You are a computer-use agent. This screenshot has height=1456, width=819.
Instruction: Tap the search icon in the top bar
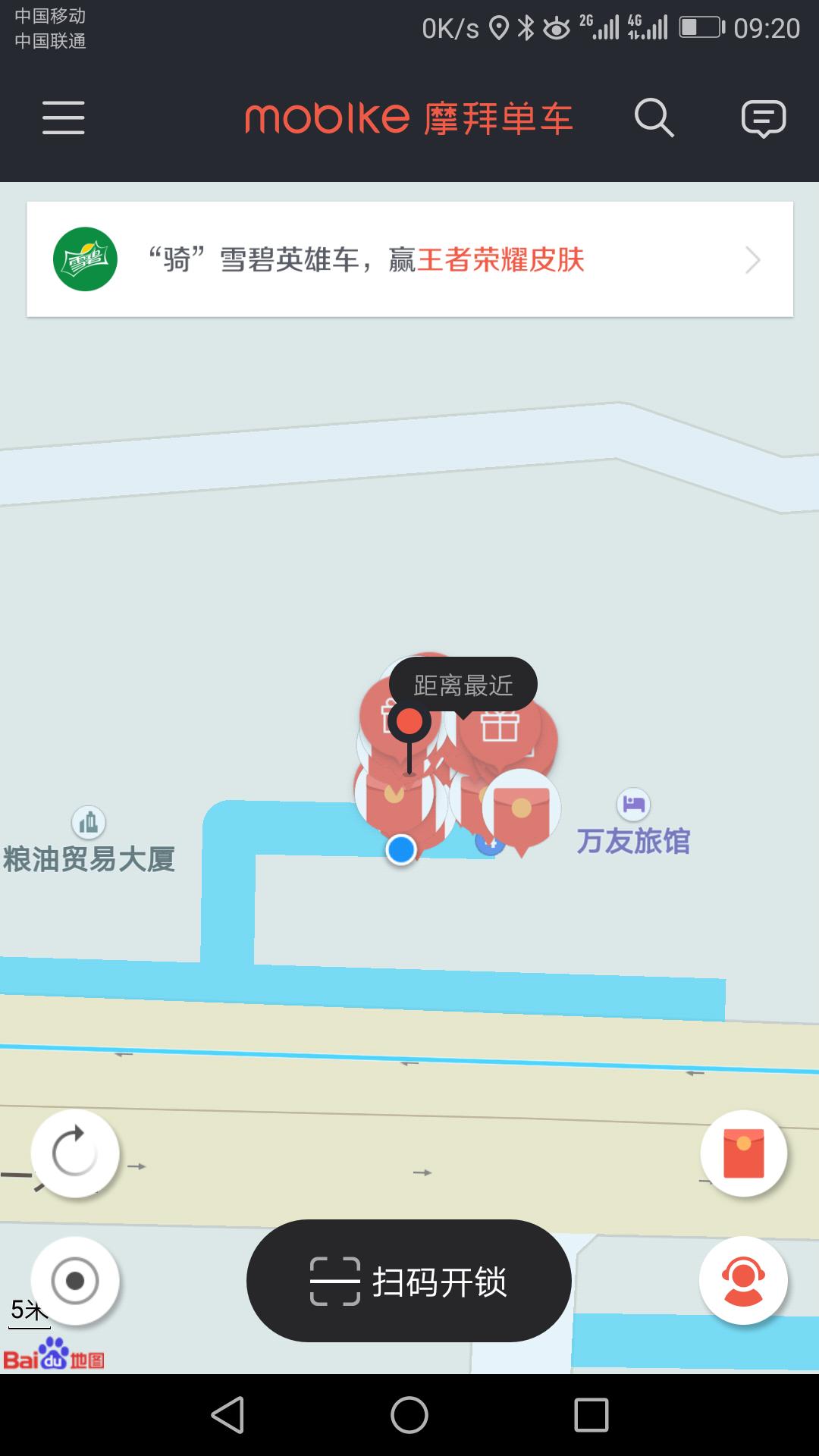tap(655, 118)
